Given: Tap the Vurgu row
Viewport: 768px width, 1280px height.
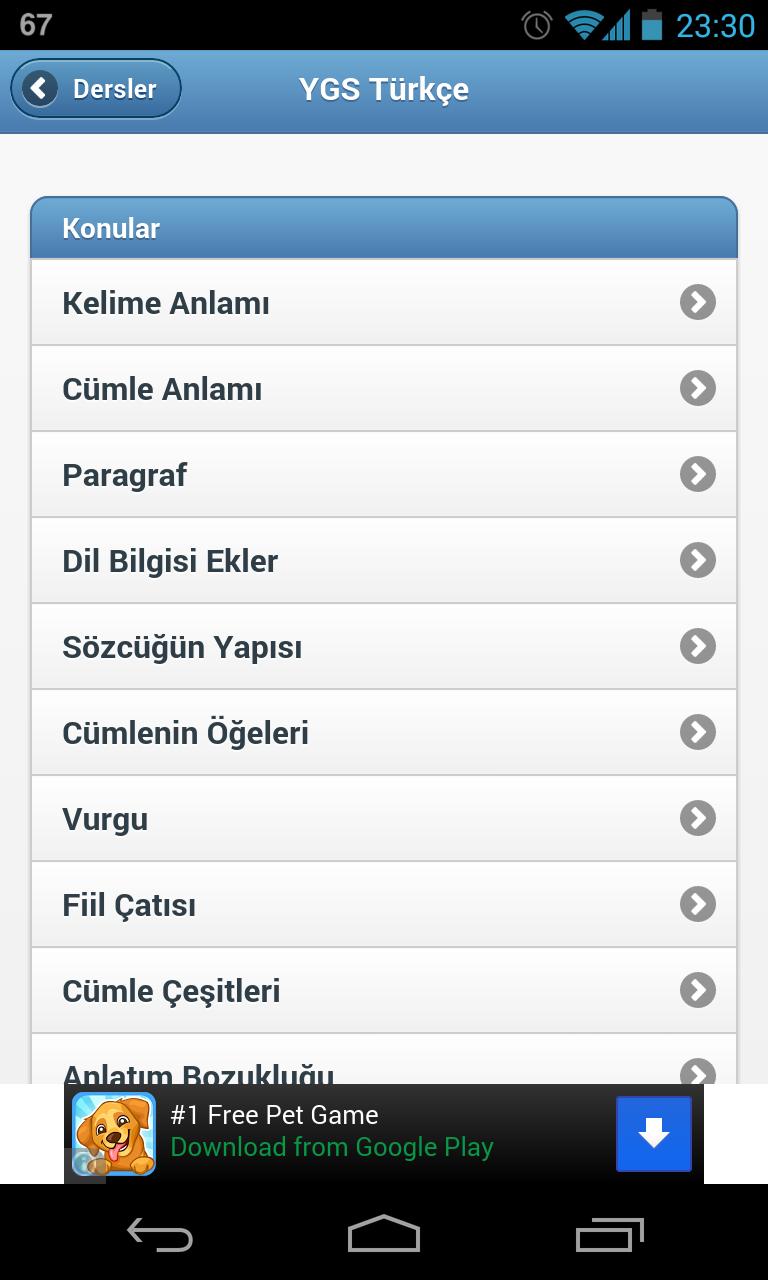Looking at the screenshot, I should click(x=383, y=819).
